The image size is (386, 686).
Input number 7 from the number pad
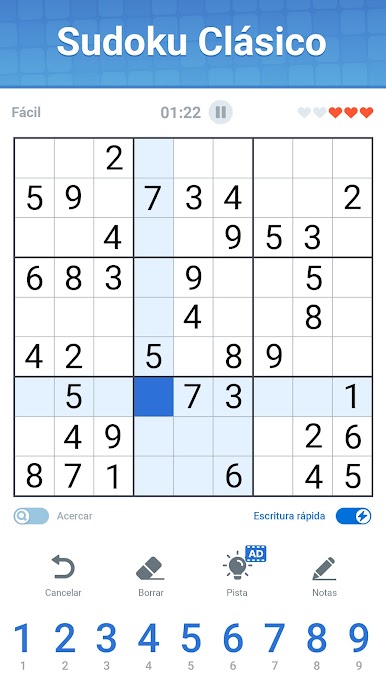tap(274, 646)
